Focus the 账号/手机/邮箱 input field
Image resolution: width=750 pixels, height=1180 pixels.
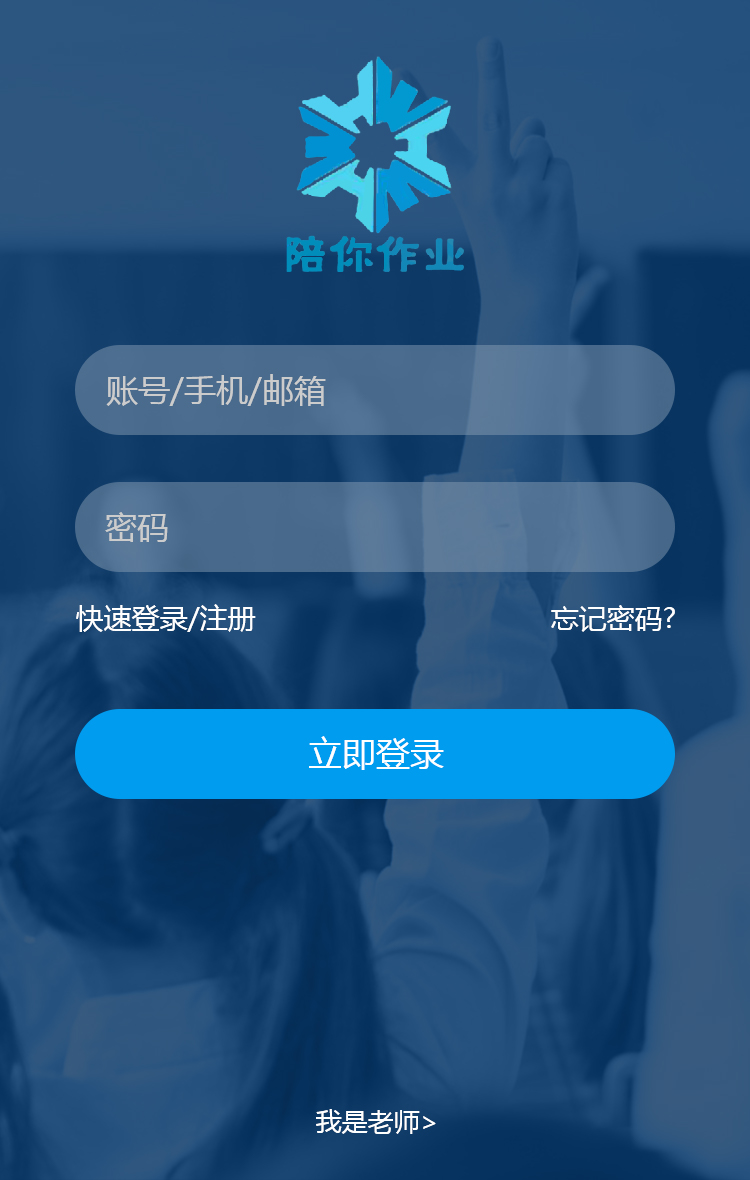click(375, 390)
